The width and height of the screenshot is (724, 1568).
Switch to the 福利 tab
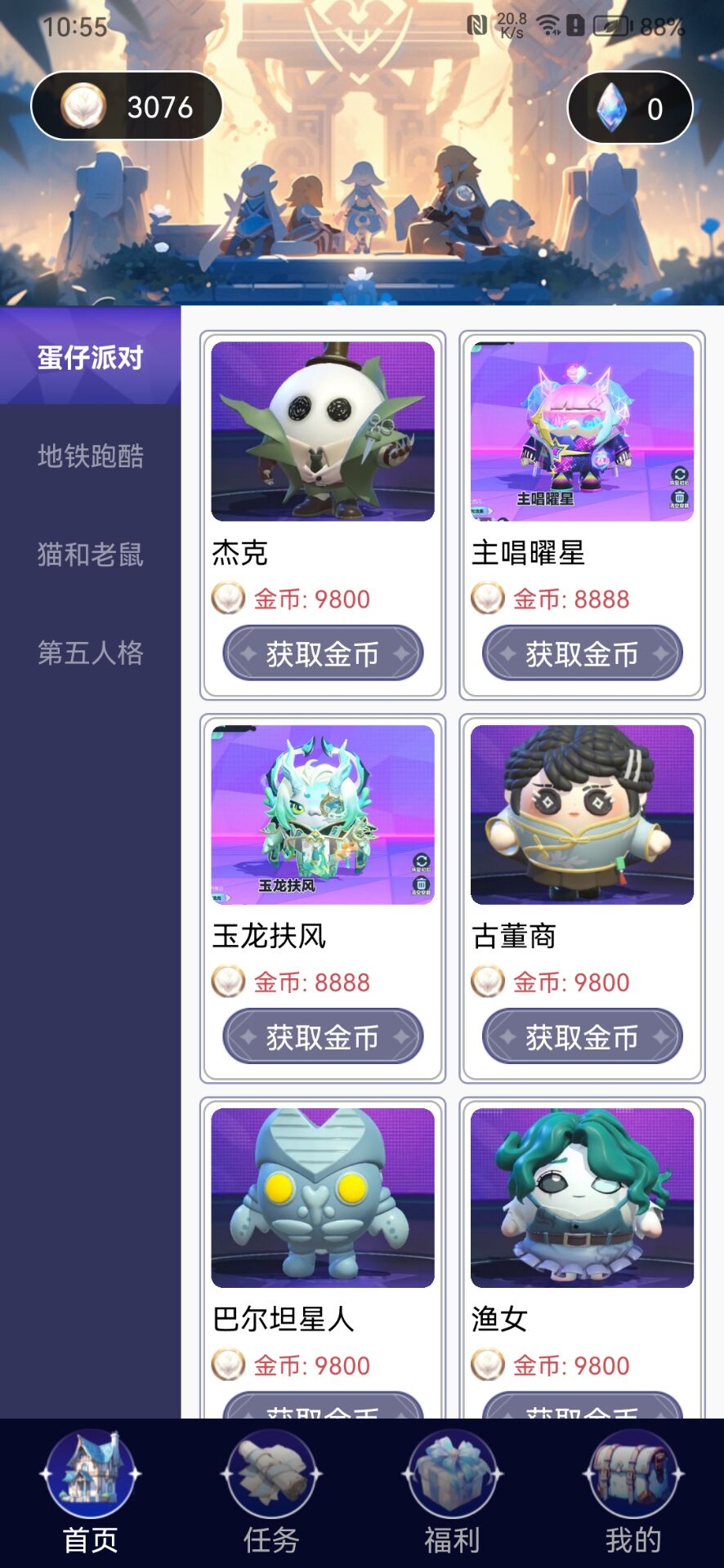(x=452, y=1493)
